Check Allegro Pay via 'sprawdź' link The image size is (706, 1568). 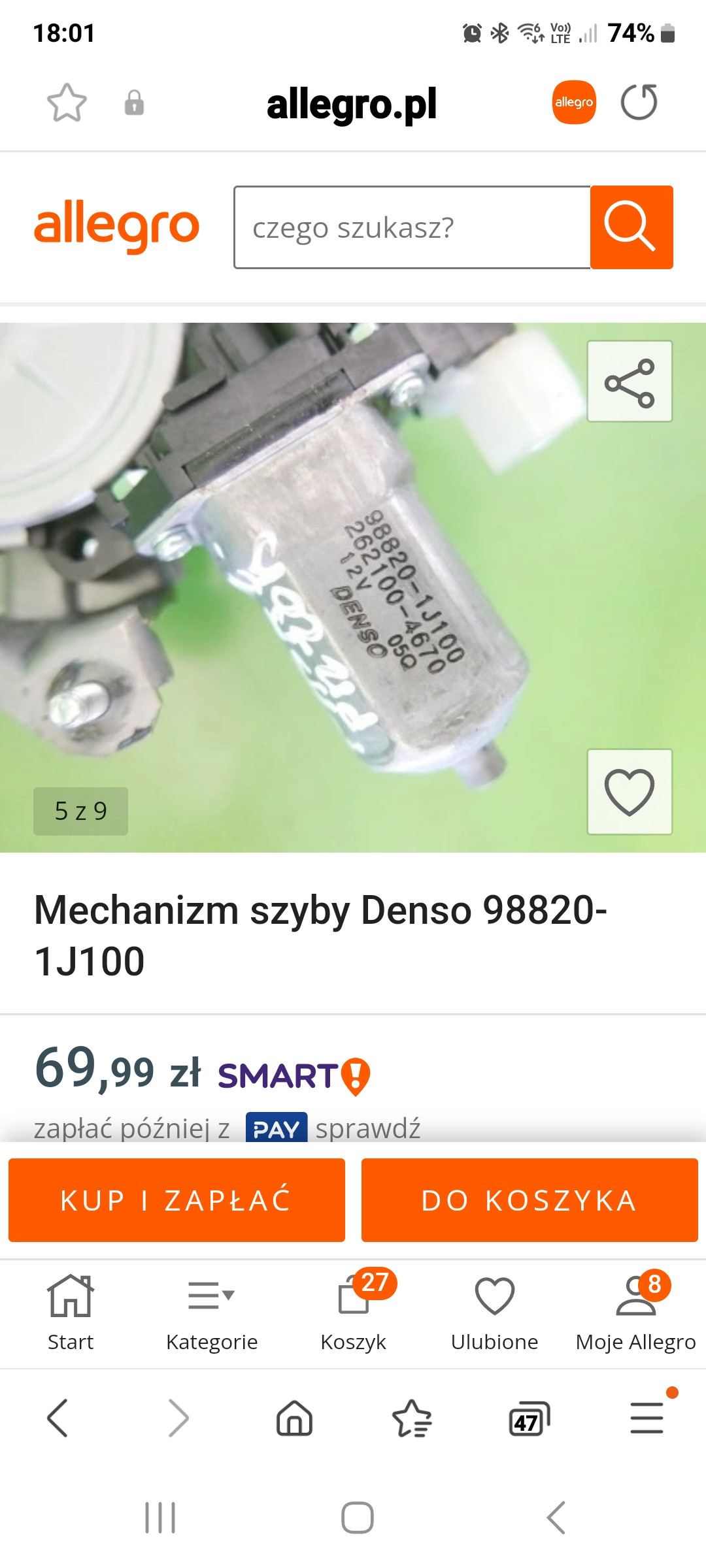368,1129
